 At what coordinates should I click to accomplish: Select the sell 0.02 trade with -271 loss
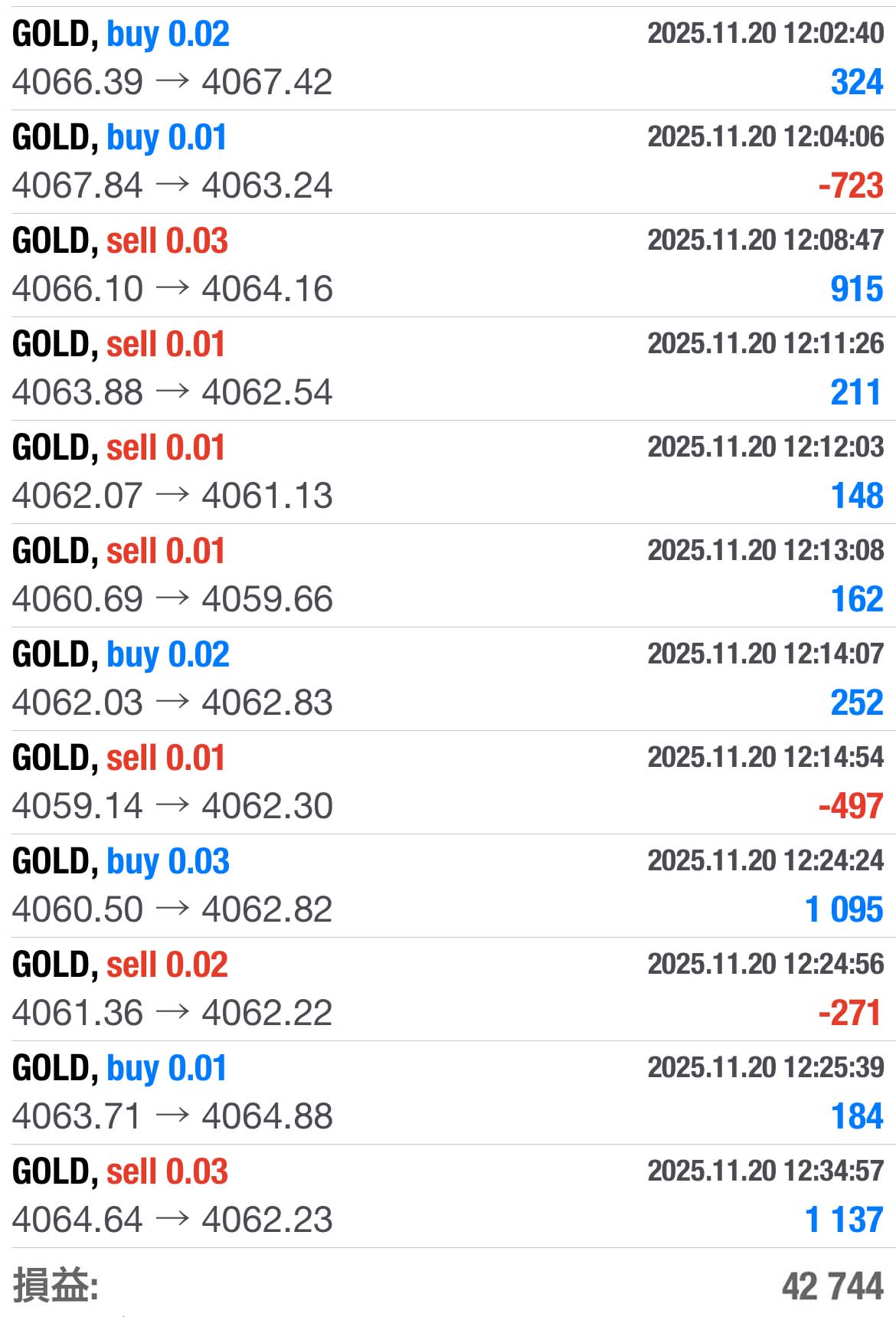[x=448, y=989]
